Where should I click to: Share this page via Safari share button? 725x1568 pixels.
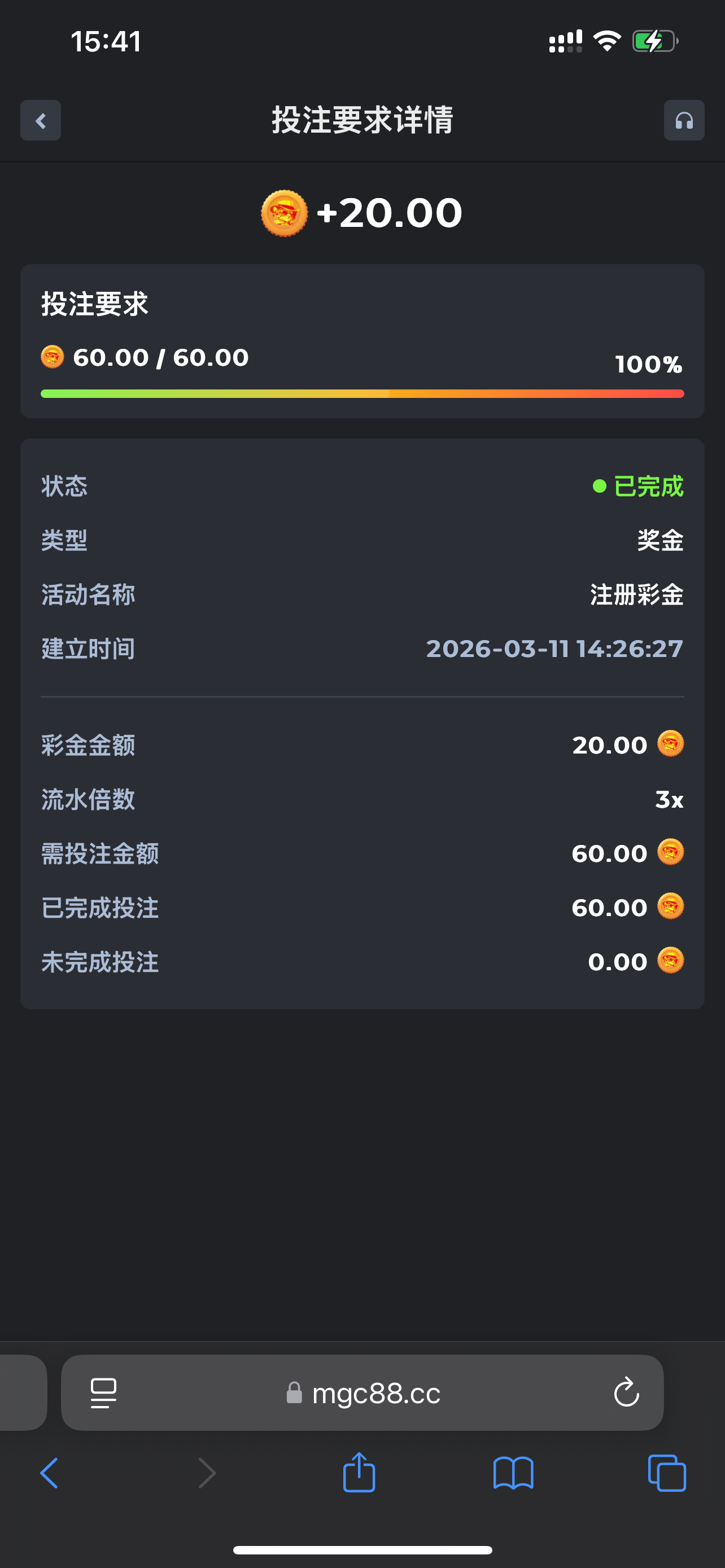point(359,1473)
